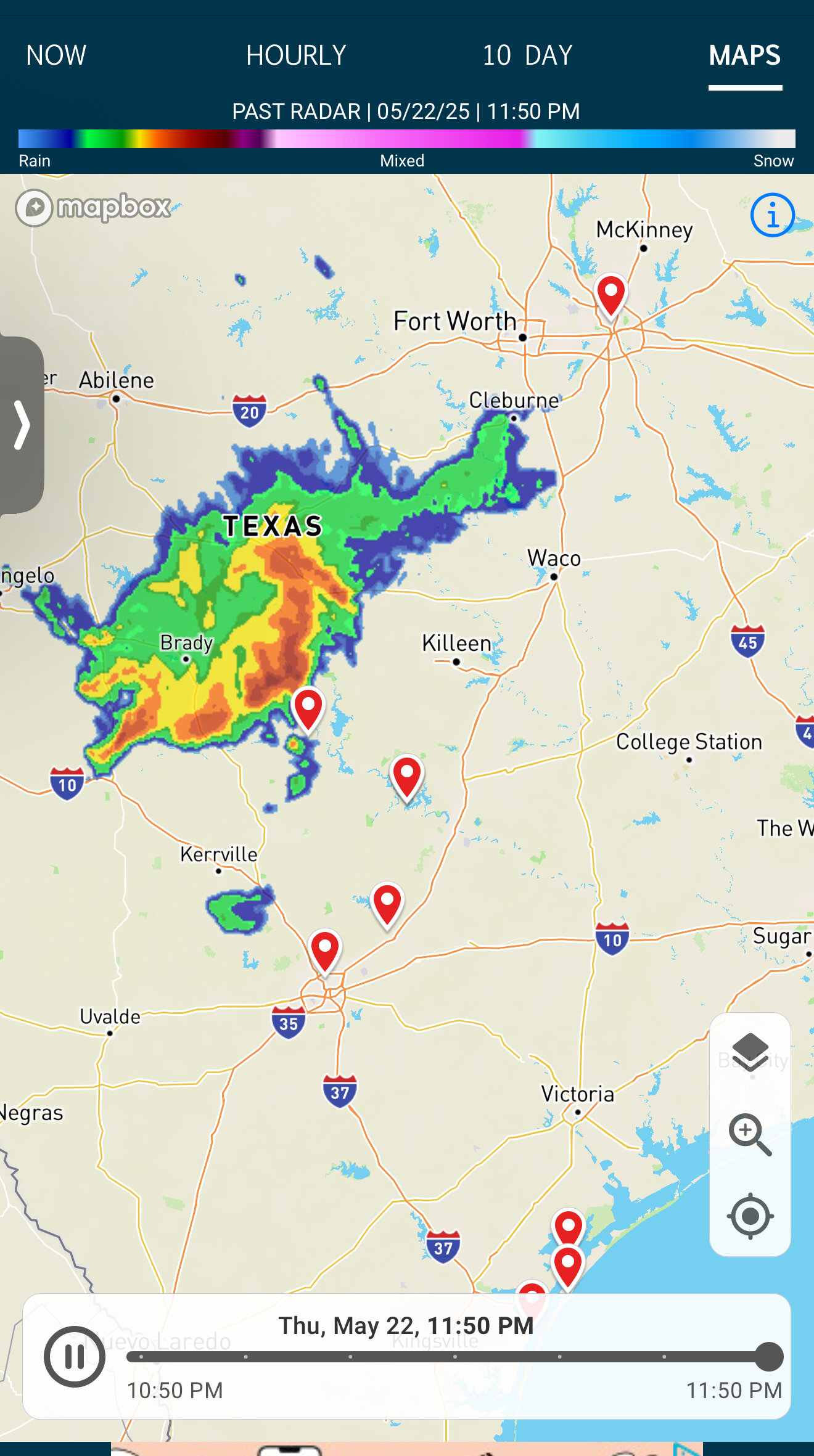Open the map info icon

point(772,215)
